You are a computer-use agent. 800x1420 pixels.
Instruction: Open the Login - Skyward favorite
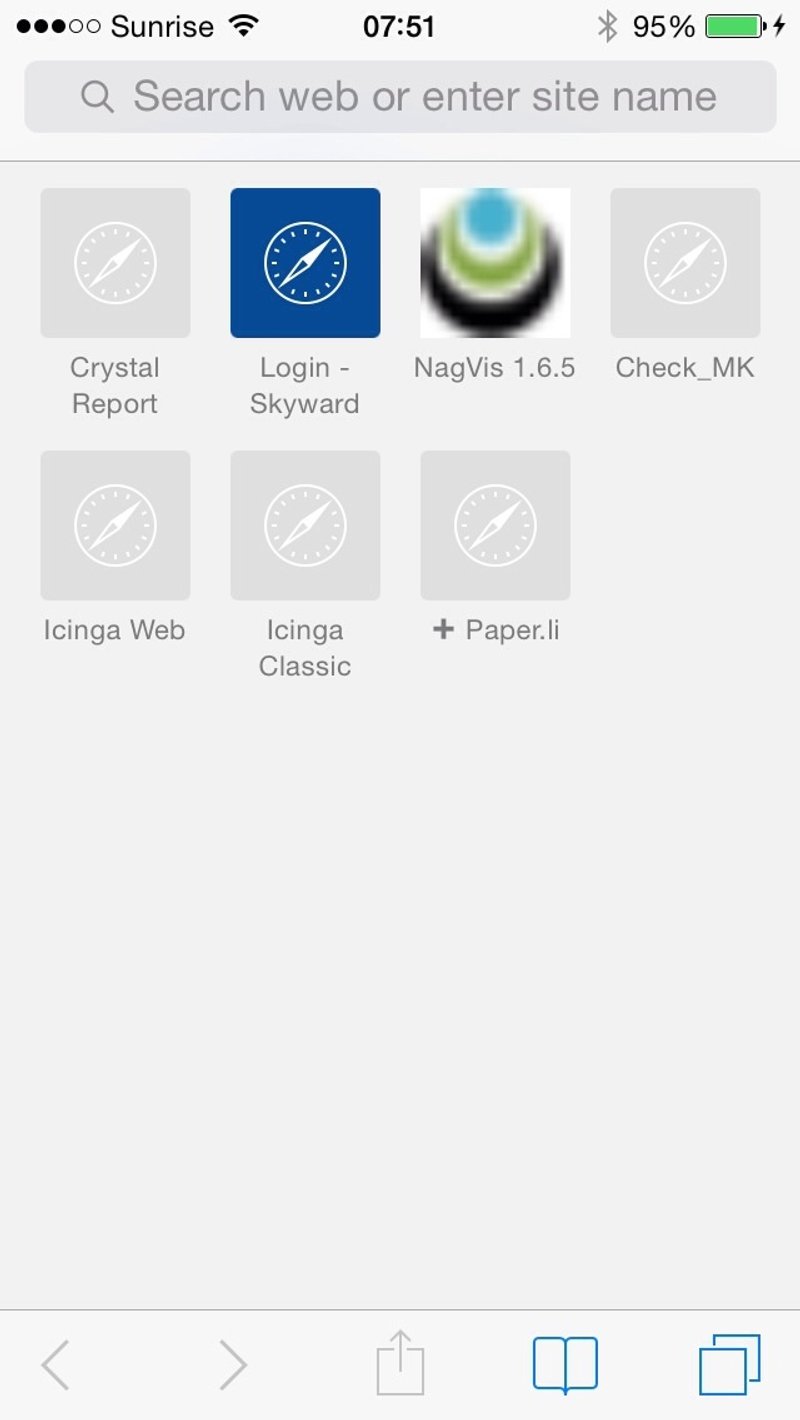click(x=305, y=263)
